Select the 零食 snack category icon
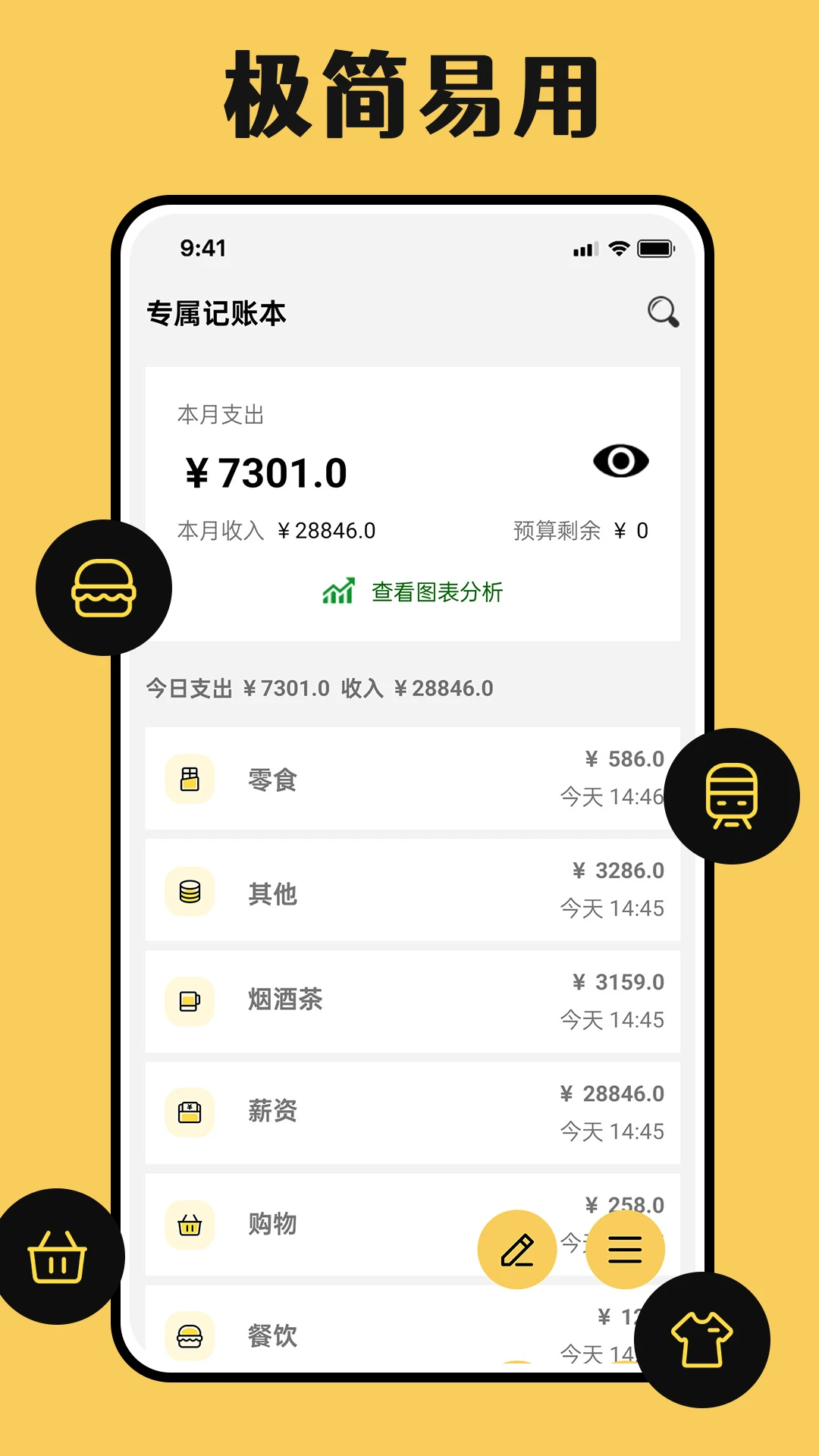This screenshot has width=819, height=1456. pyautogui.click(x=190, y=780)
